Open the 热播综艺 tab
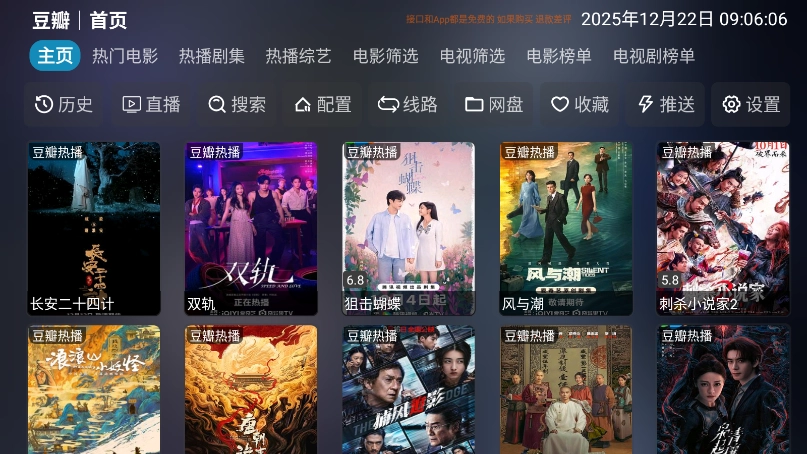This screenshot has width=807, height=454. (x=298, y=56)
